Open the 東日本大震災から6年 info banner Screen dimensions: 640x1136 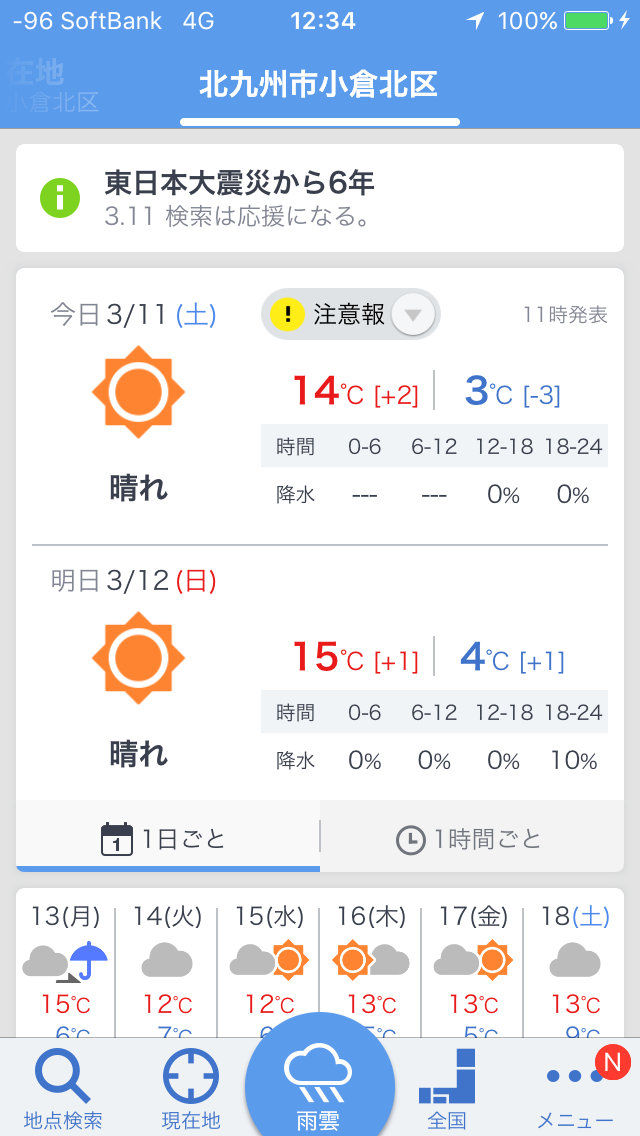coord(319,198)
